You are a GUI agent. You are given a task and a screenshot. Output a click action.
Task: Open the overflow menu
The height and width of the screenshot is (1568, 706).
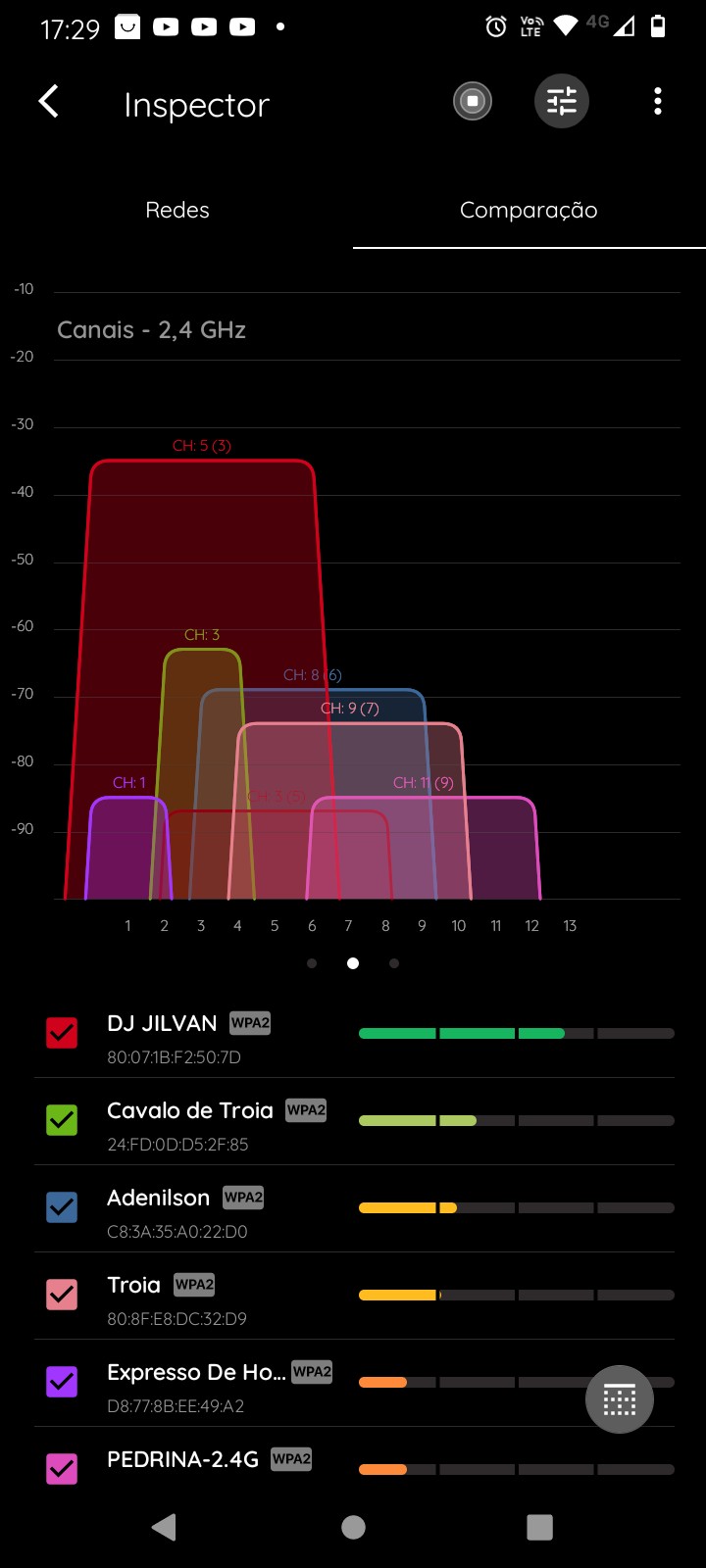click(658, 102)
